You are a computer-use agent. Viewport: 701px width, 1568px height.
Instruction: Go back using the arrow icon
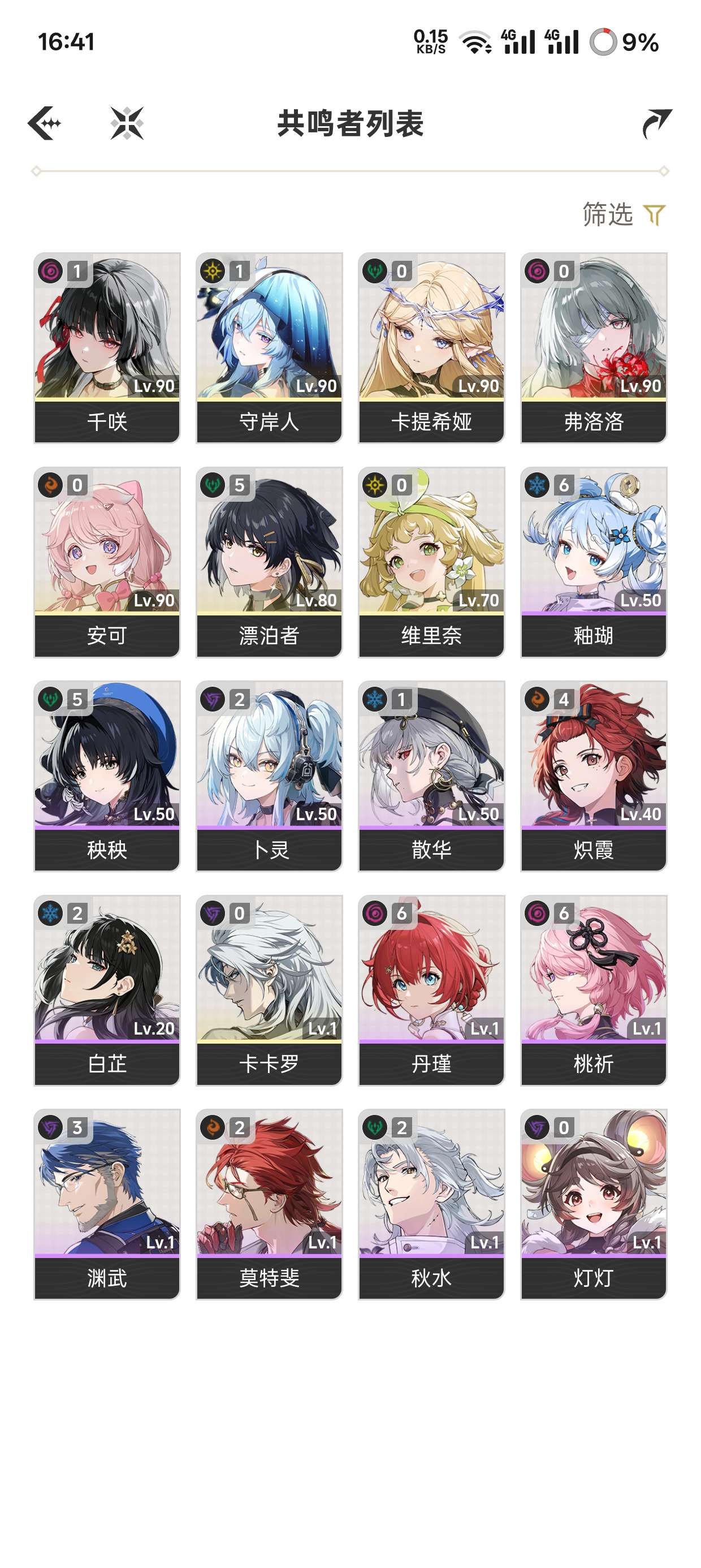[x=45, y=123]
